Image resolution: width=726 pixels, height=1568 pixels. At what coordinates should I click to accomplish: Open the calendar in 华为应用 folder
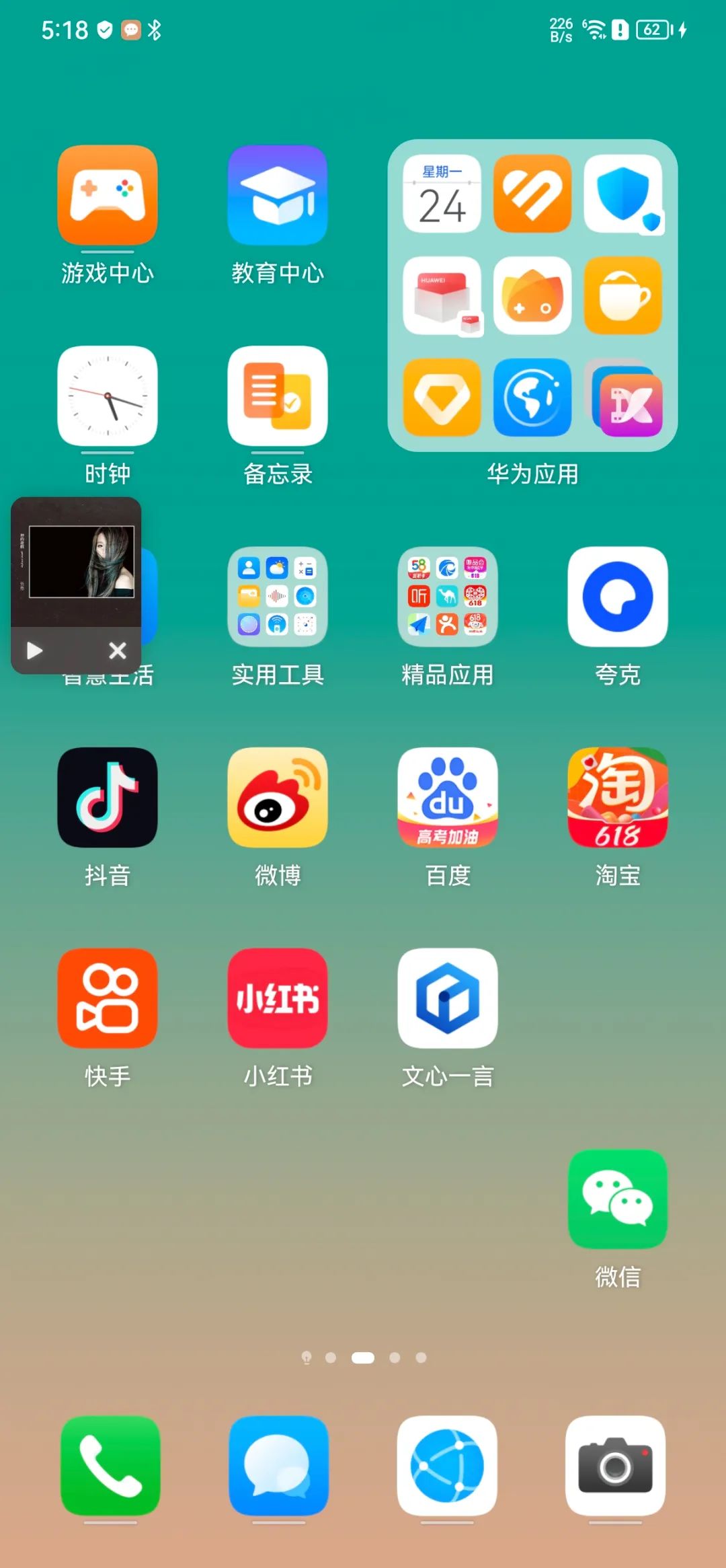pyautogui.click(x=442, y=194)
